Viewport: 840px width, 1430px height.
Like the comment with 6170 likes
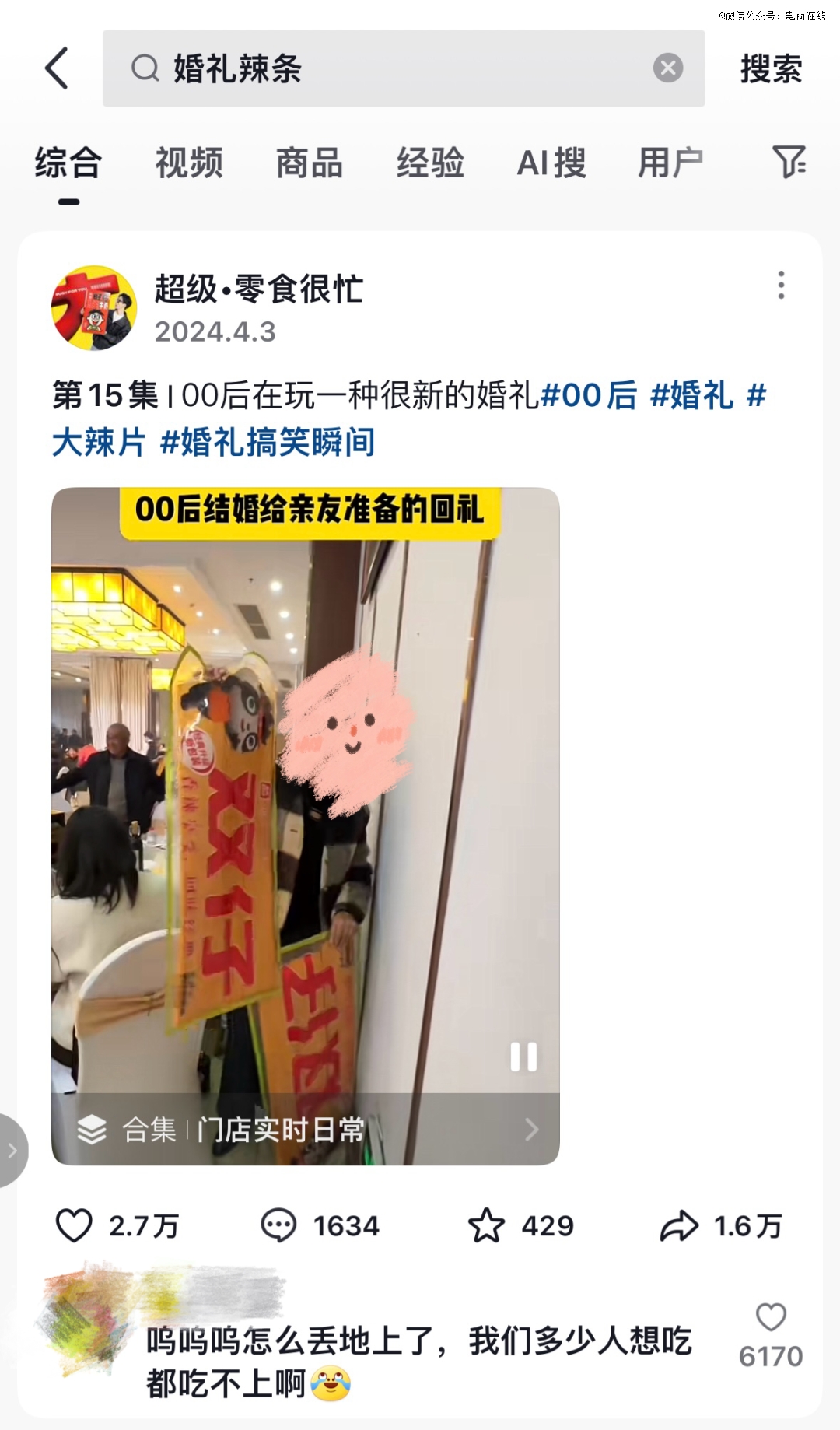click(x=771, y=1317)
